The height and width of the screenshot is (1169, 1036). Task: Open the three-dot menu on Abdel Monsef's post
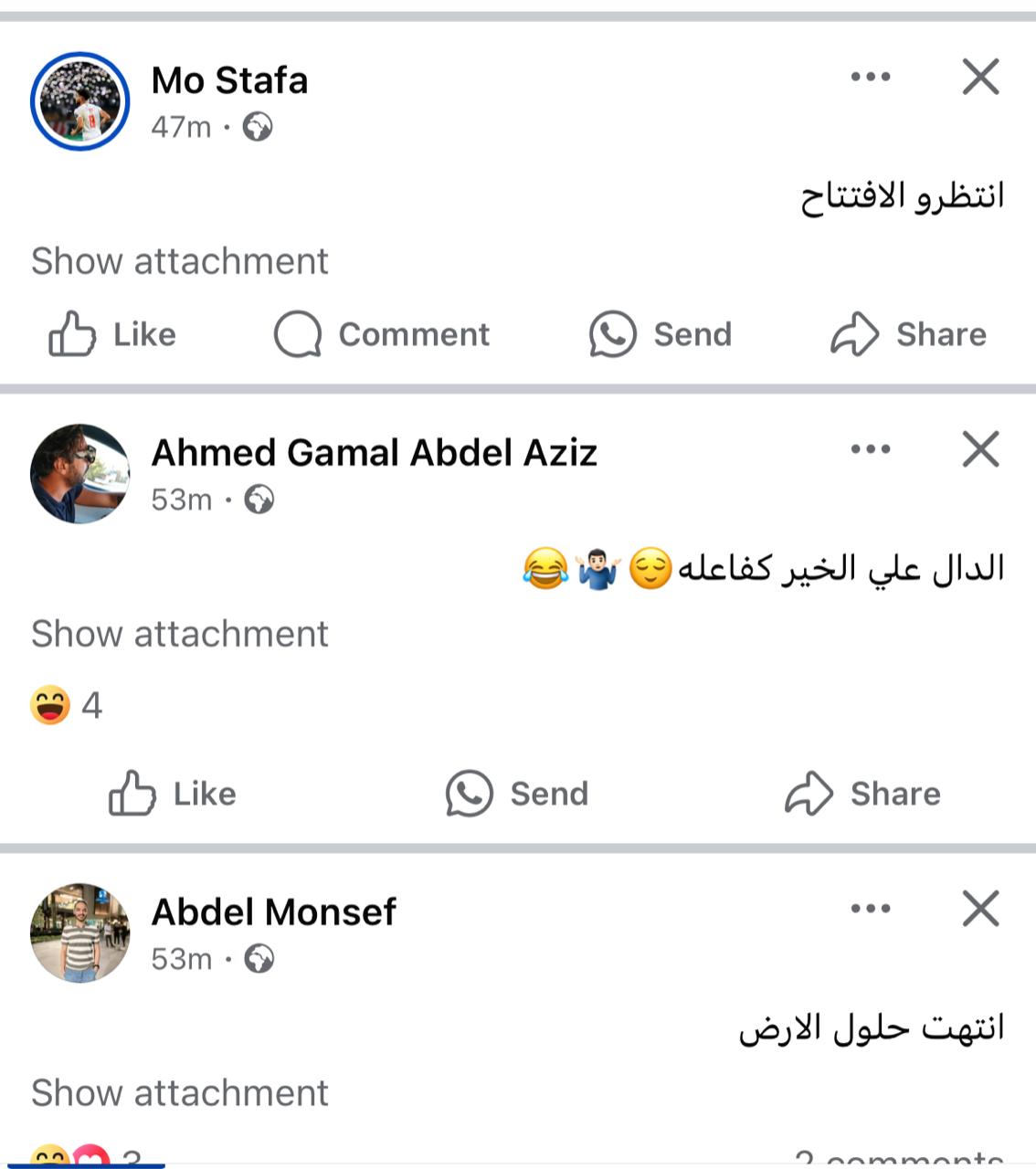click(x=870, y=909)
